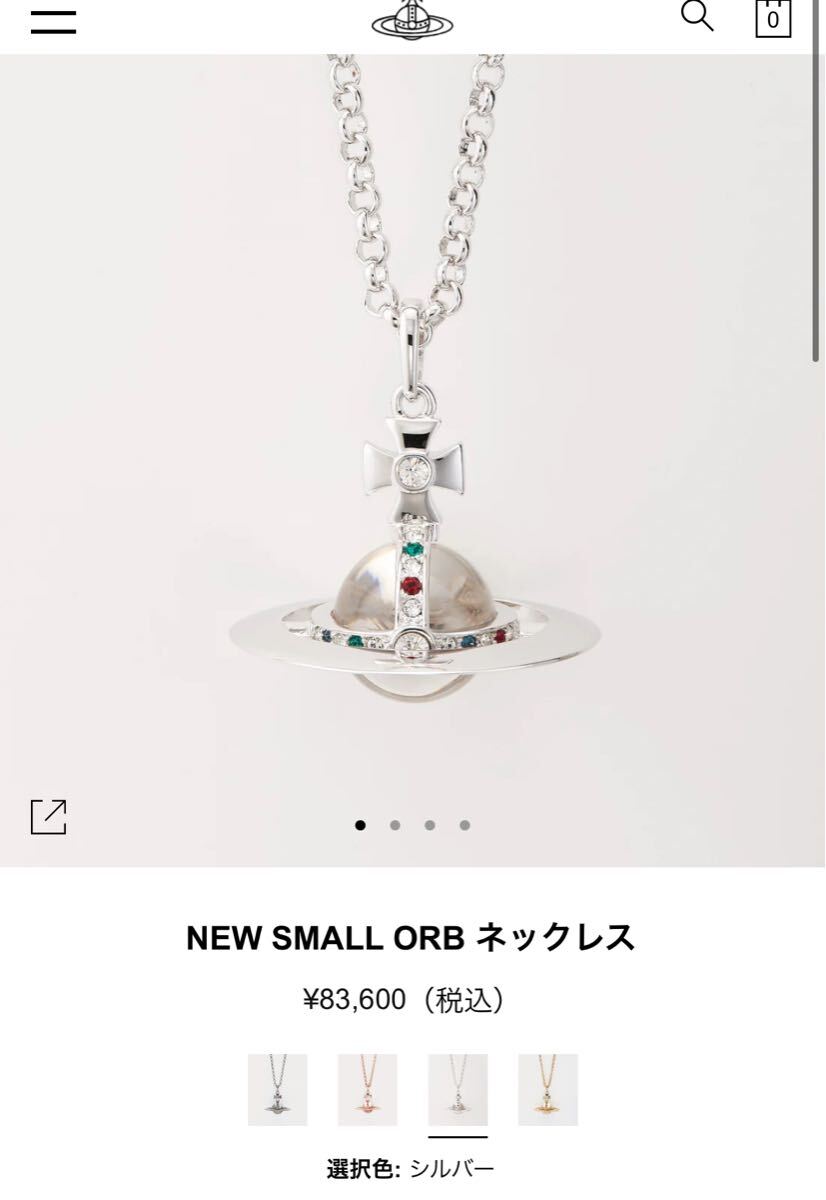Select the silver color variant thumbnail

coord(457,1089)
